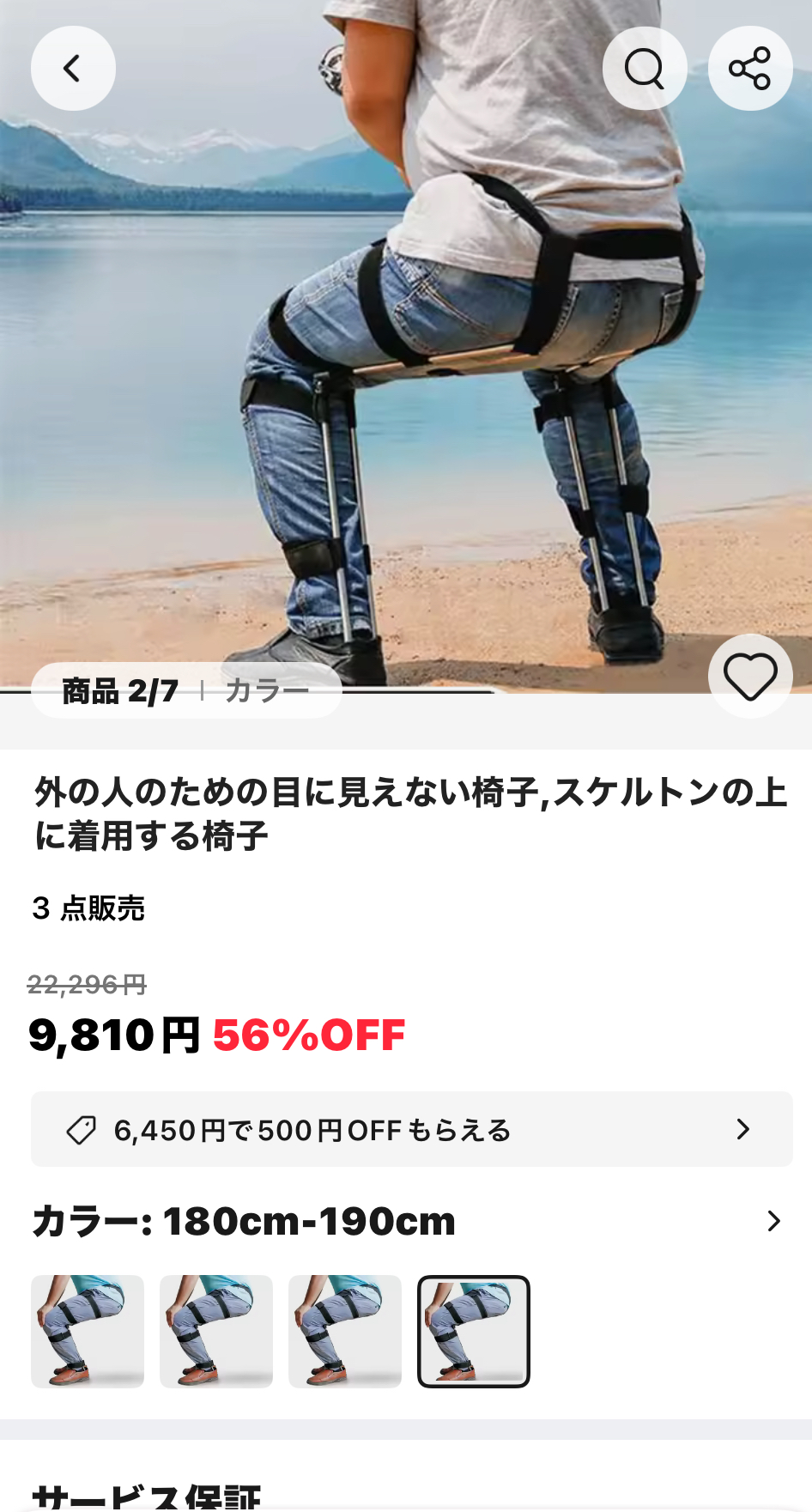Pick the third color variant thumbnail

[x=345, y=1332]
